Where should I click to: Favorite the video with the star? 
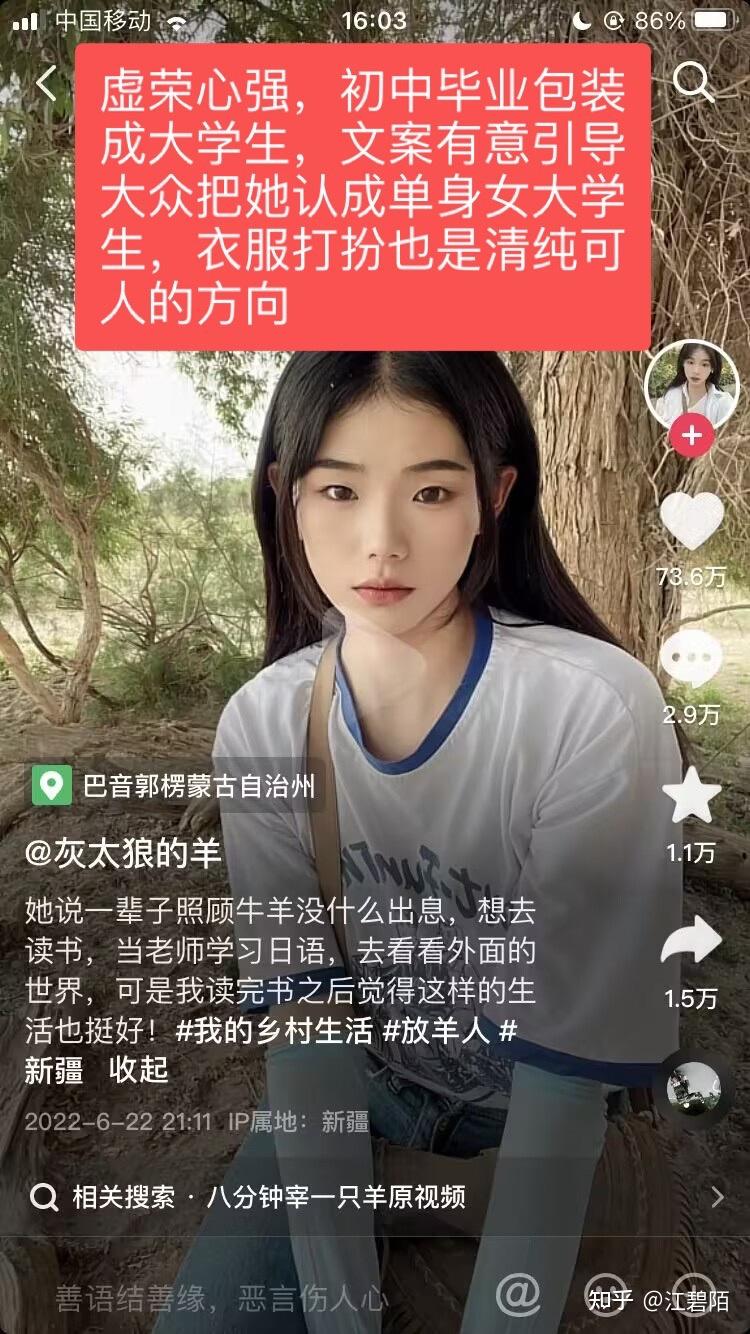click(x=691, y=797)
